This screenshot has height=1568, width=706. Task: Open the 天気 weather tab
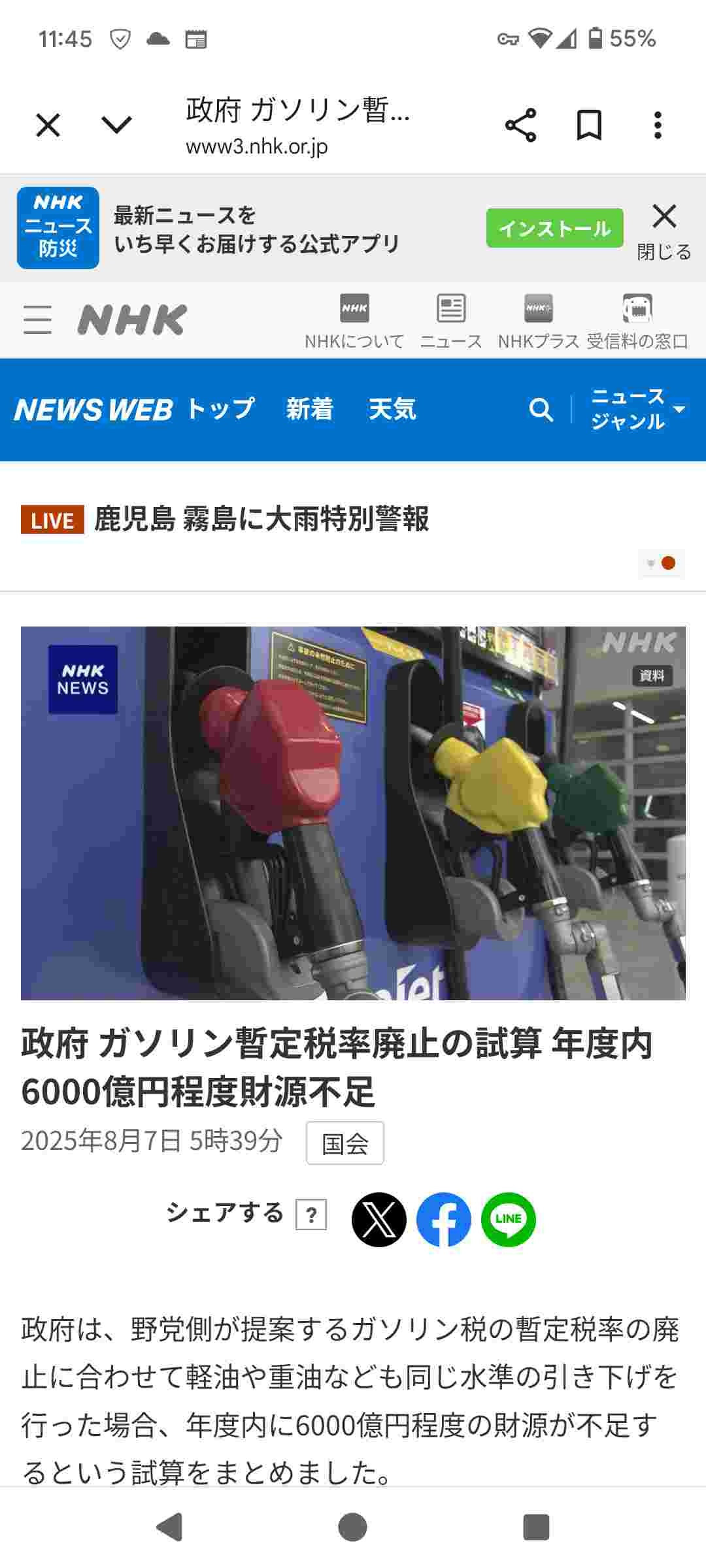tap(392, 410)
